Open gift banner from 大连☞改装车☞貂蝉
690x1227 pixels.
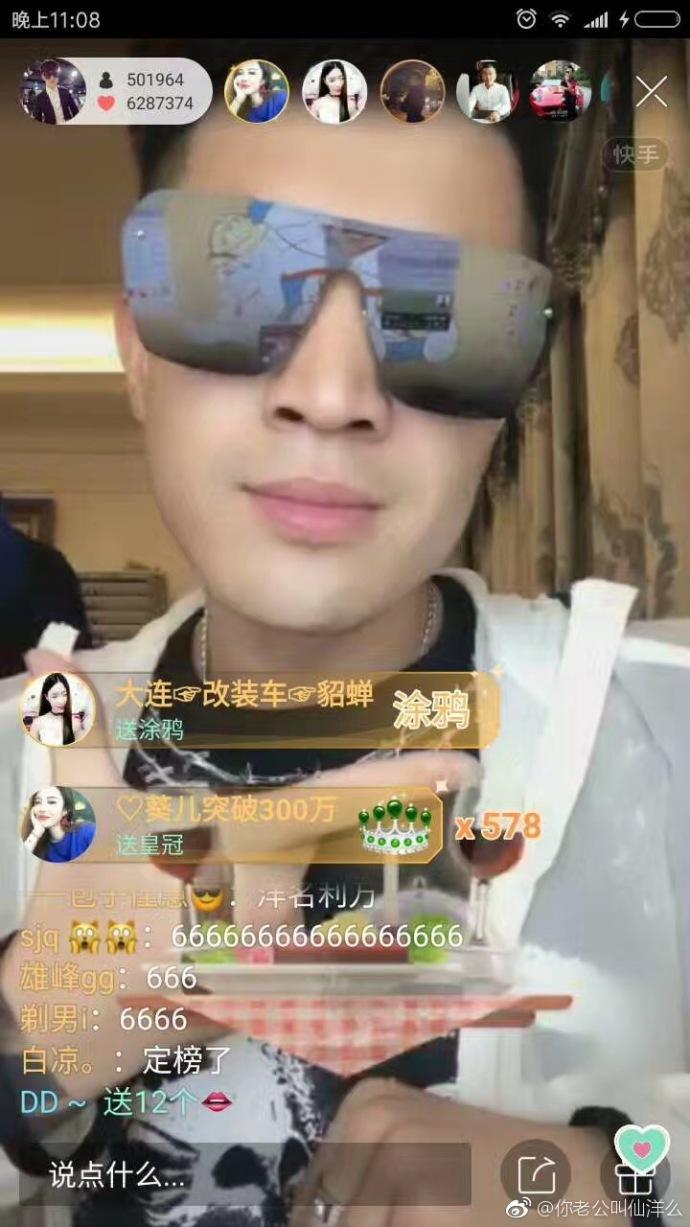point(260,710)
